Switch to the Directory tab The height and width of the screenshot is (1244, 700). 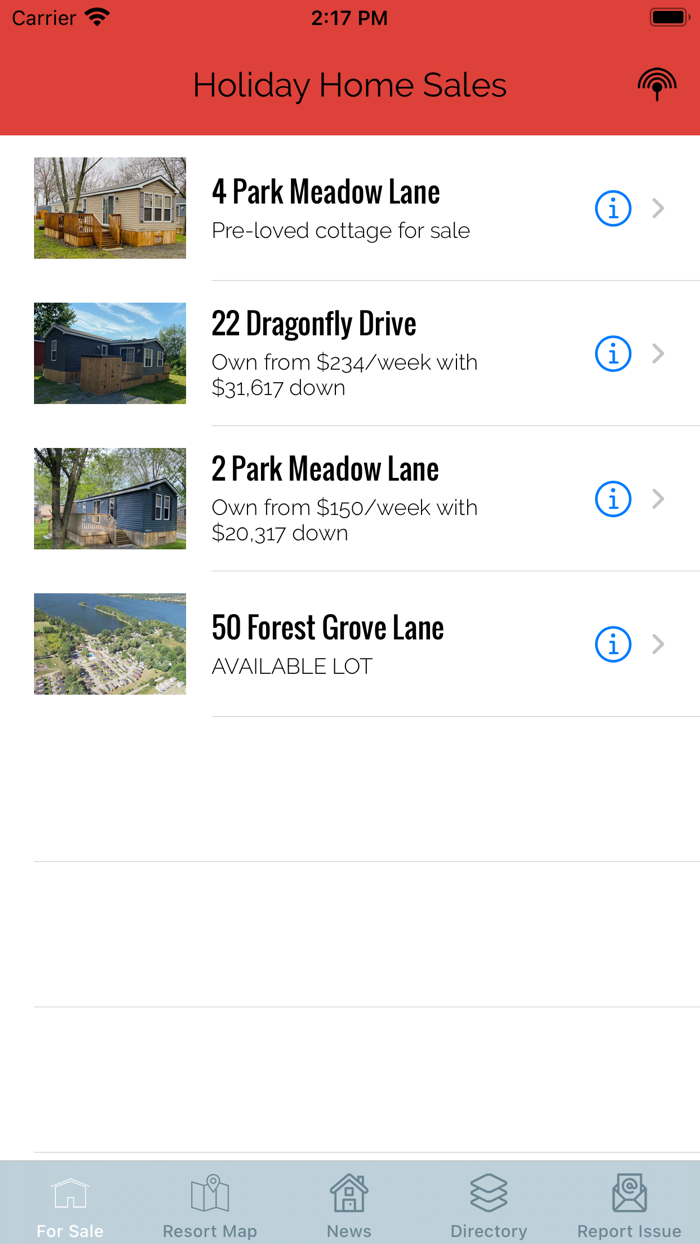coord(489,1205)
